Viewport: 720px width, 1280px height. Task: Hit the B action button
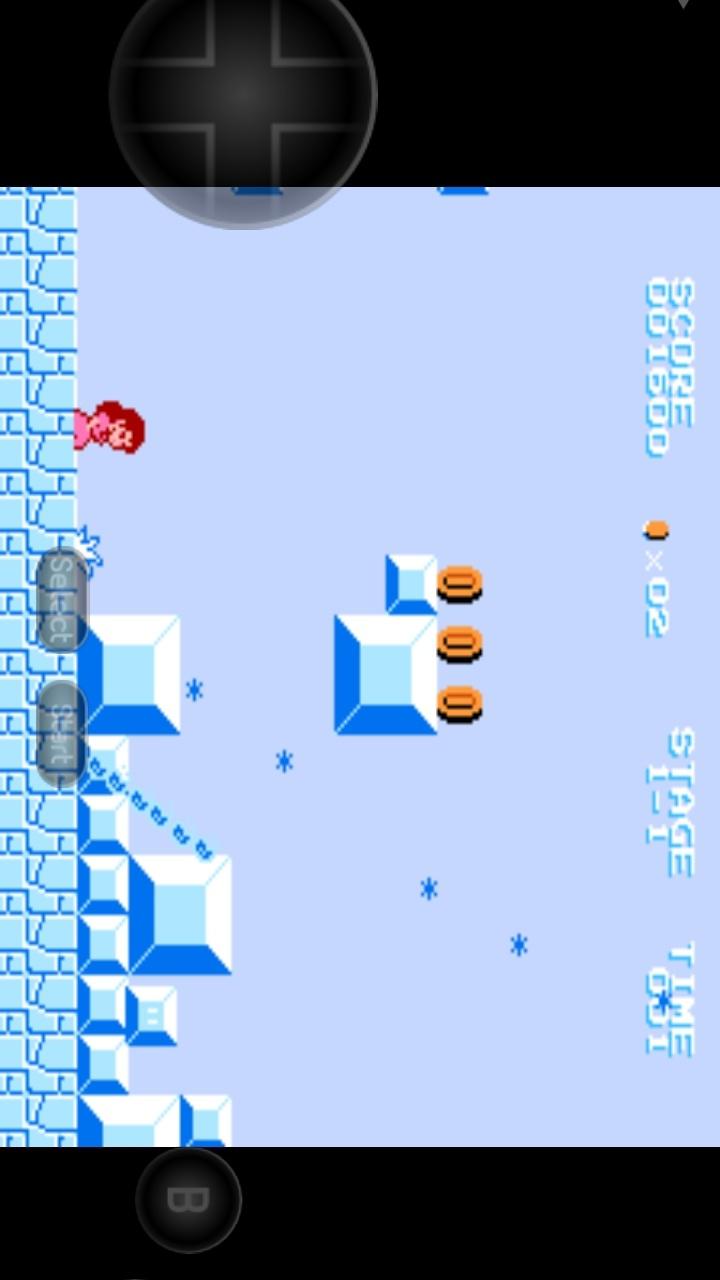(x=188, y=1199)
